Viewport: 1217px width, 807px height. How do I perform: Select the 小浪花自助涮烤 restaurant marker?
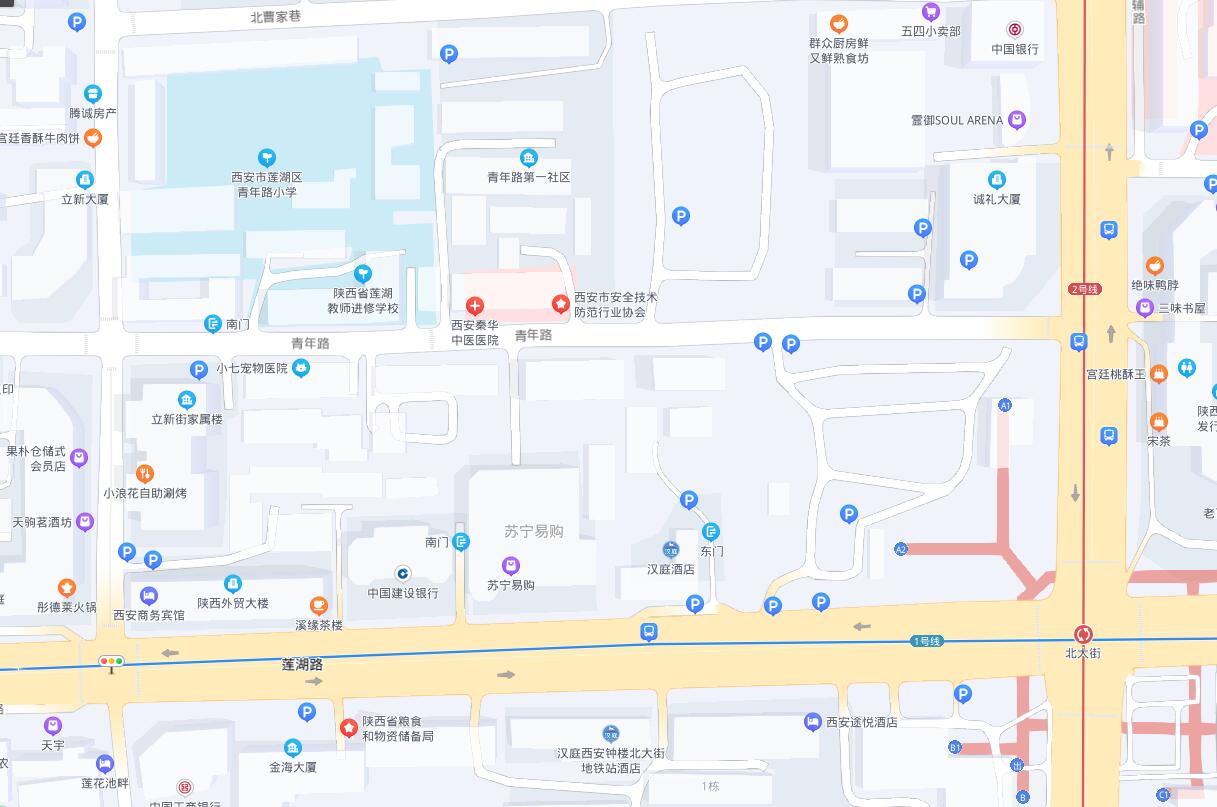tap(145, 473)
